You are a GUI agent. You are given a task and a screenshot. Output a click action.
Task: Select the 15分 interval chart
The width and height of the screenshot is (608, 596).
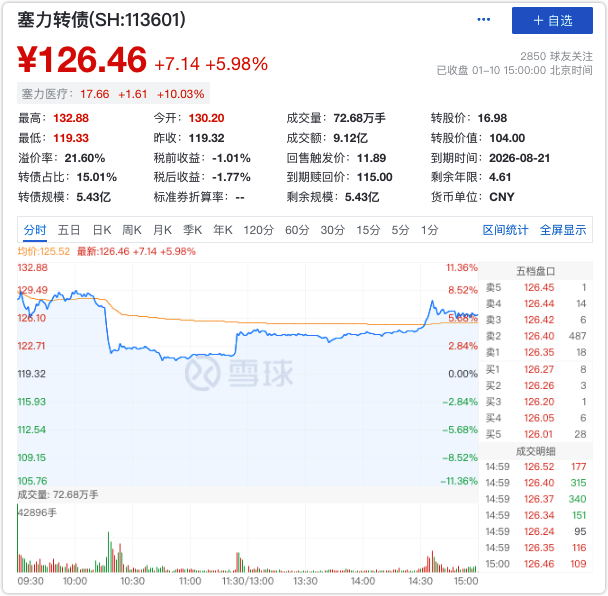[368, 230]
